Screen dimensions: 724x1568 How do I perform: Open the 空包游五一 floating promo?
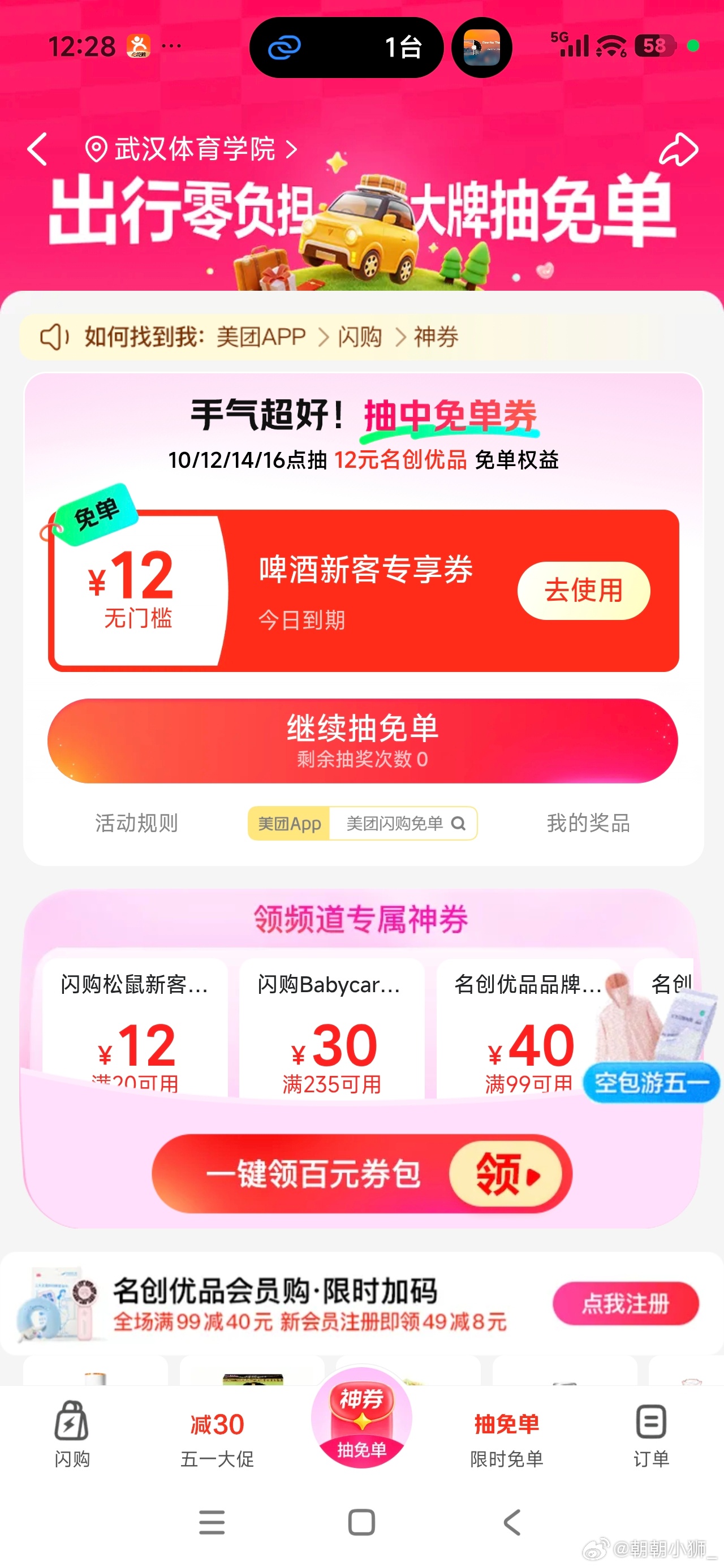pos(652,1083)
